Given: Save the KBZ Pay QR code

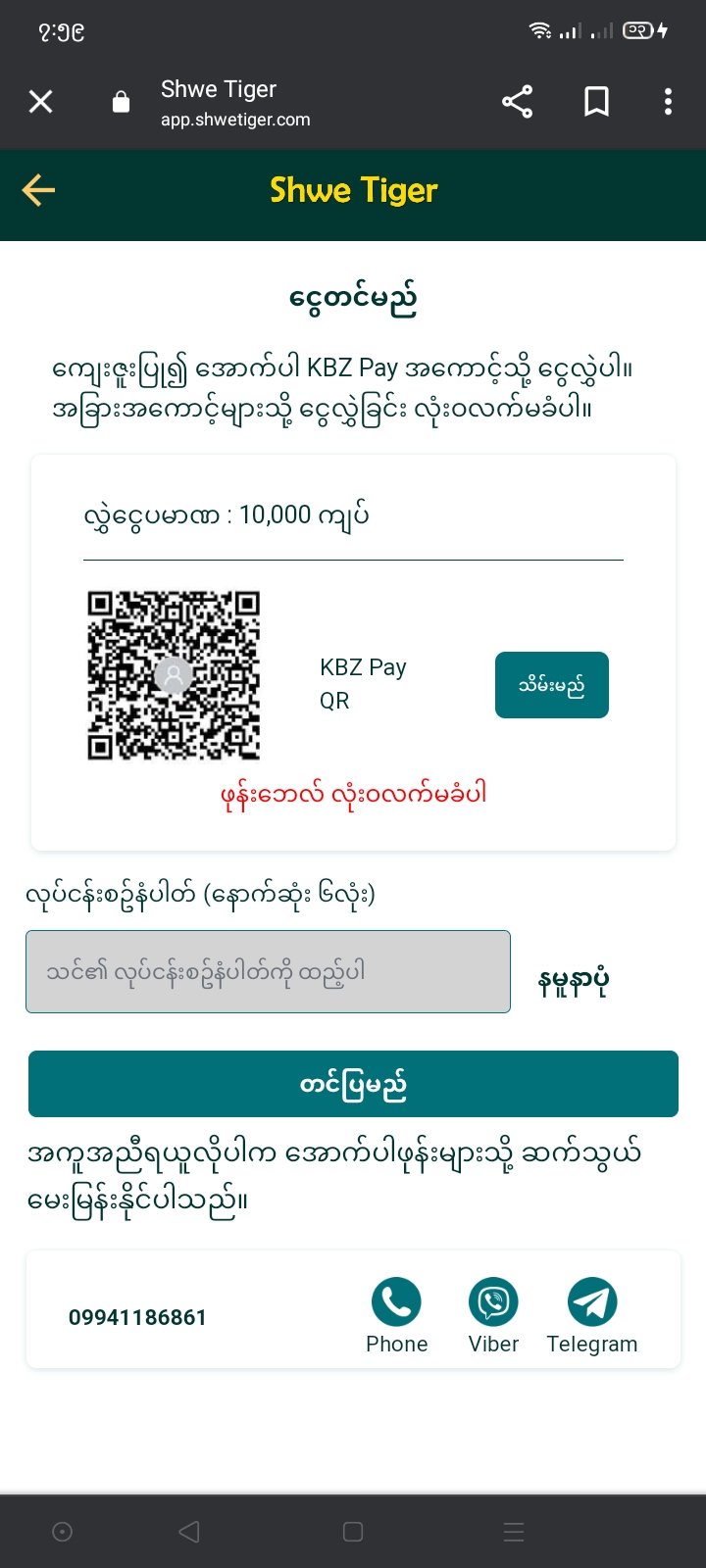Looking at the screenshot, I should (x=551, y=685).
